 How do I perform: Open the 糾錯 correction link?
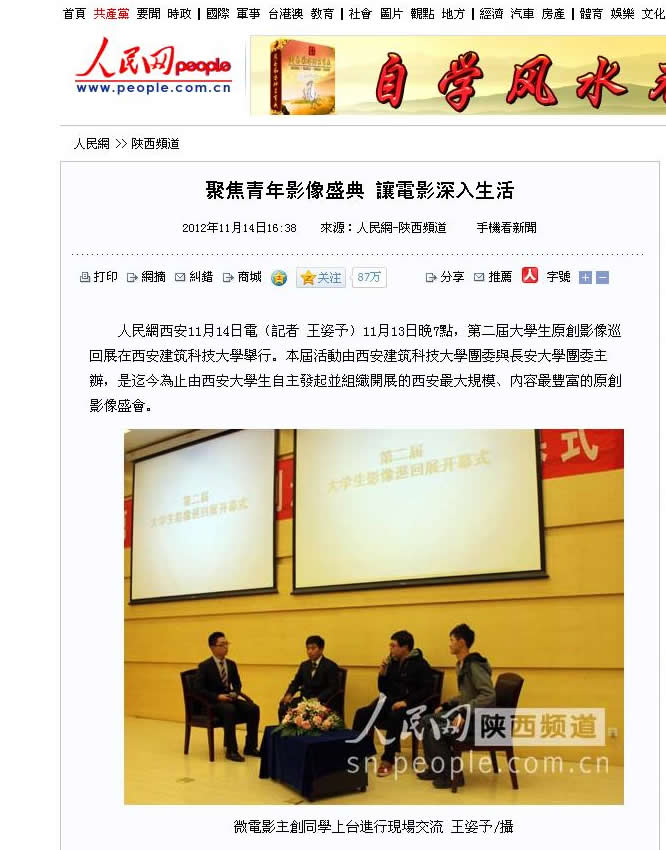click(194, 277)
